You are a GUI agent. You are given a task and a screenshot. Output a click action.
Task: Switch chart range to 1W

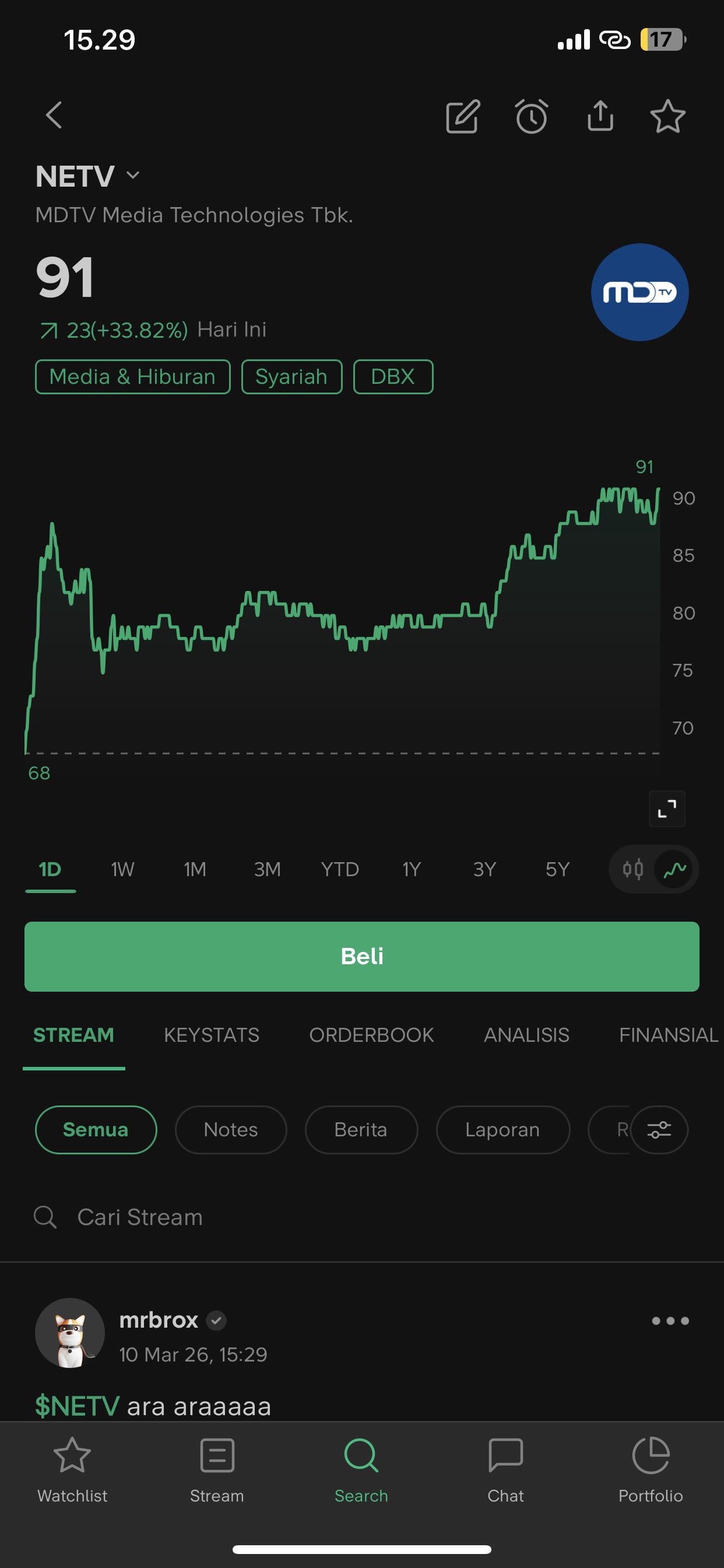click(x=122, y=869)
